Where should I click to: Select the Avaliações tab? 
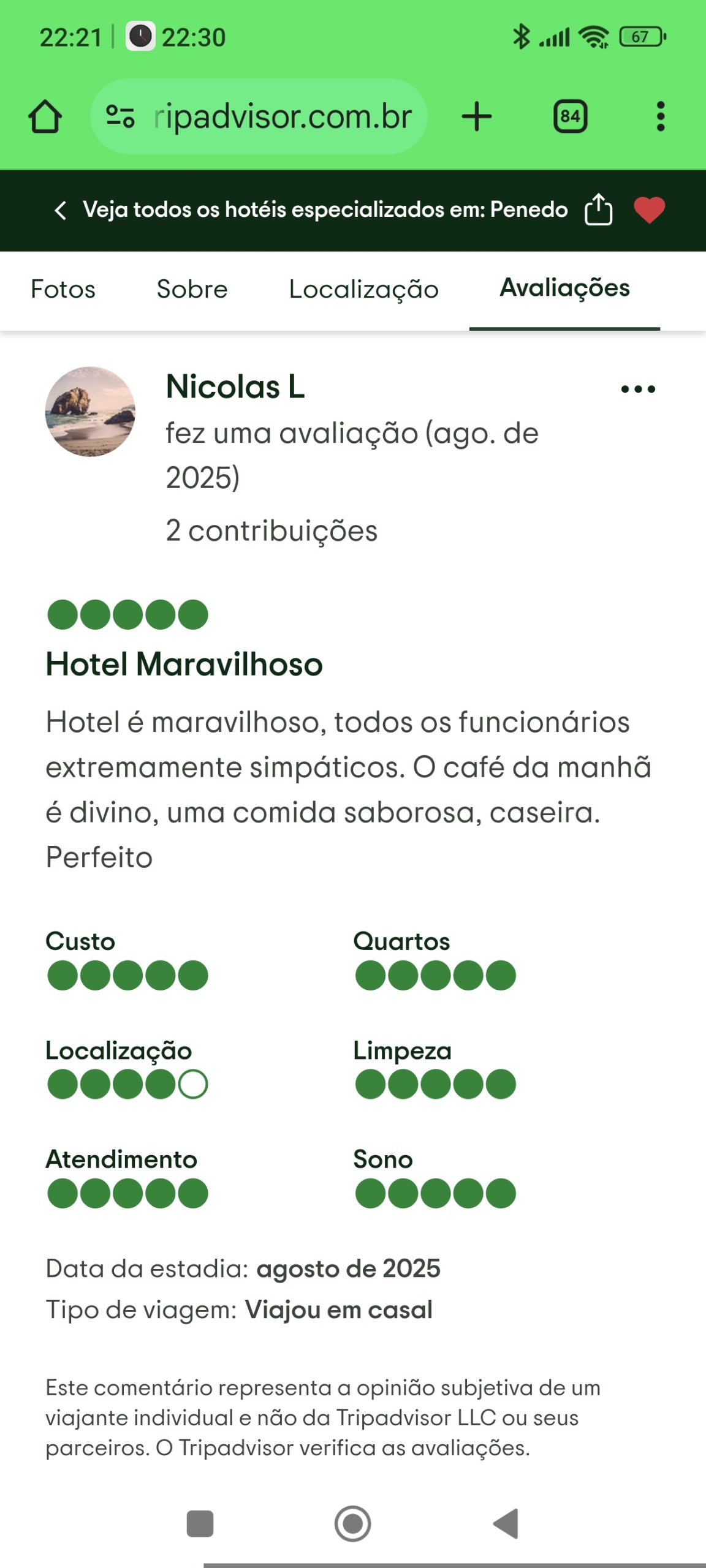564,288
